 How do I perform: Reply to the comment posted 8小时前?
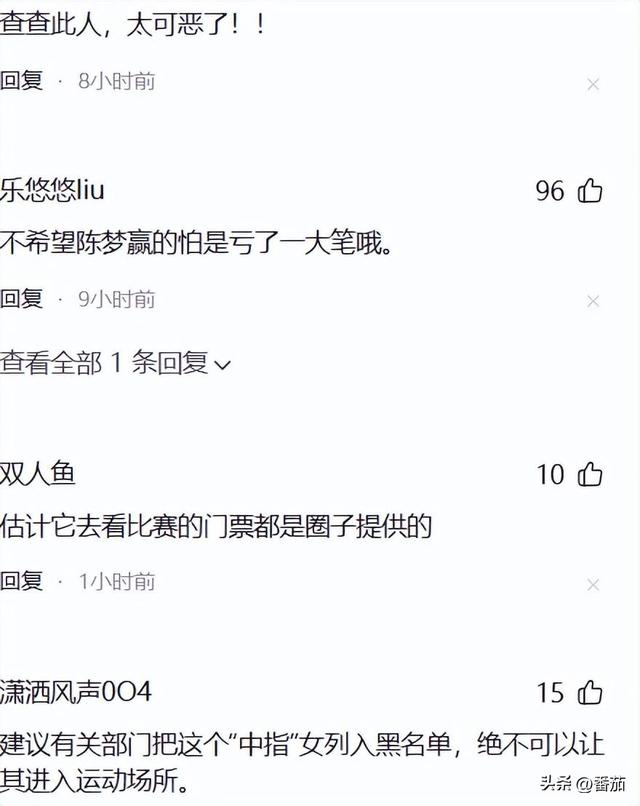pos(22,81)
